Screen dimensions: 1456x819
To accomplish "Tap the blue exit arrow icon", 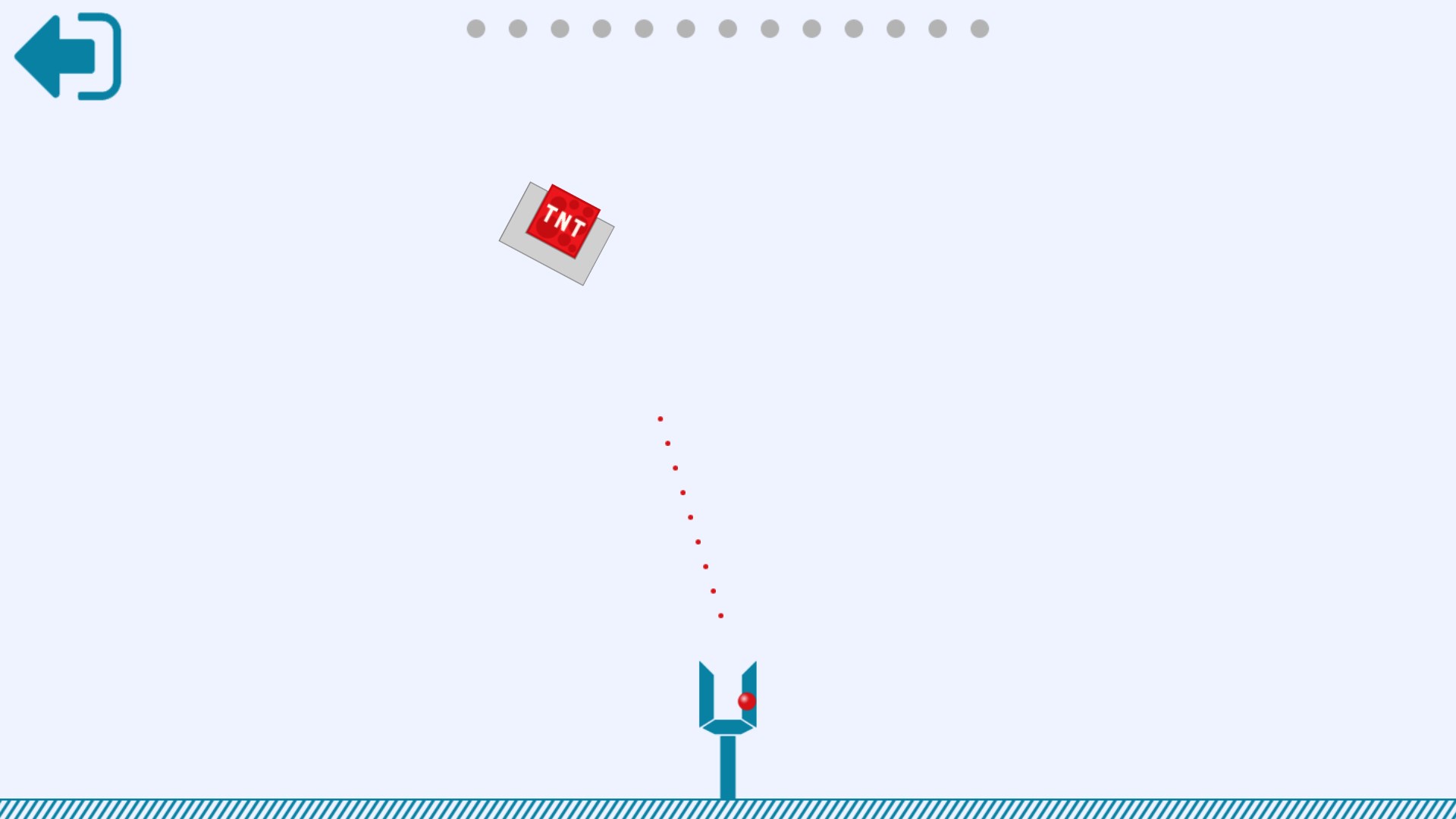I will [67, 56].
